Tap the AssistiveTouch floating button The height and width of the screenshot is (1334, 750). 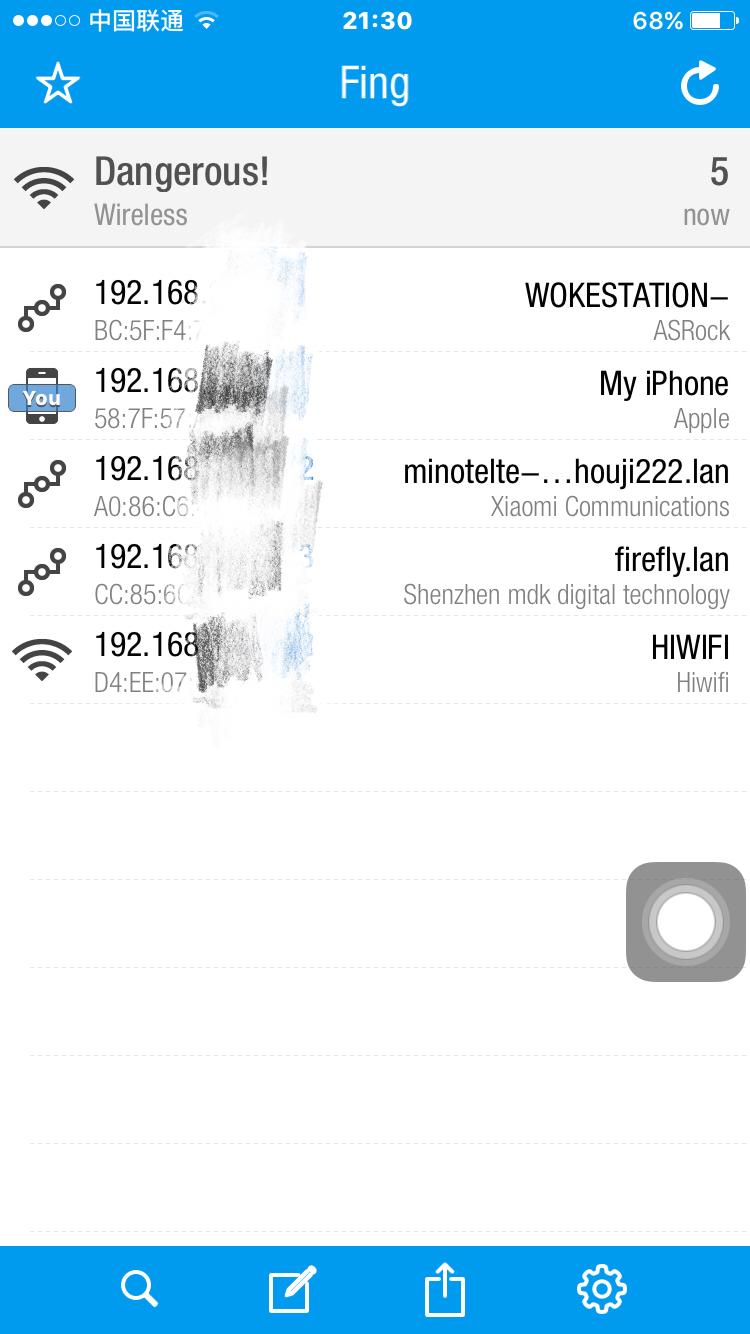[x=686, y=921]
